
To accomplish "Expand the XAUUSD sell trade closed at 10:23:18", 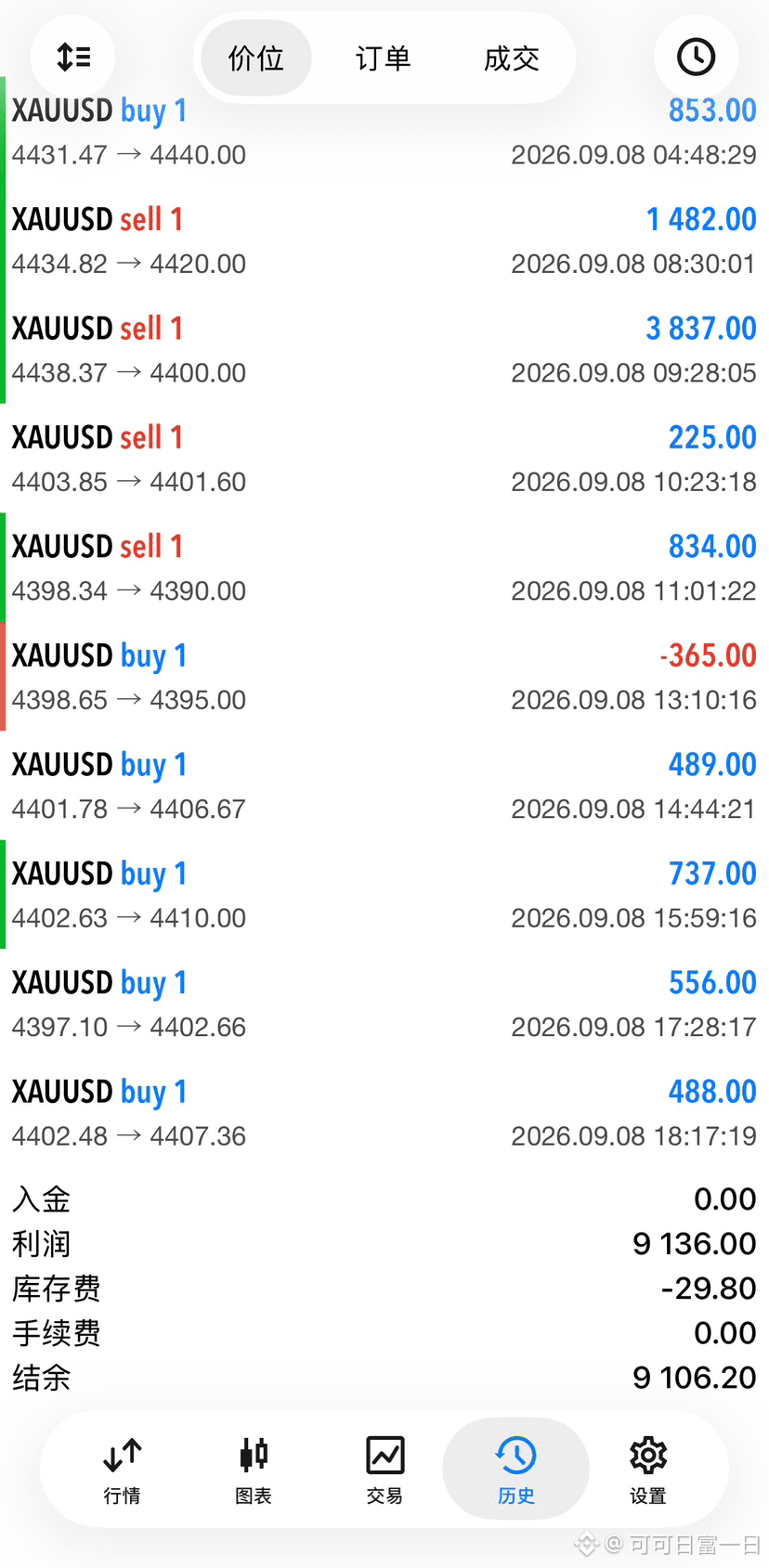I will click(x=384, y=459).
